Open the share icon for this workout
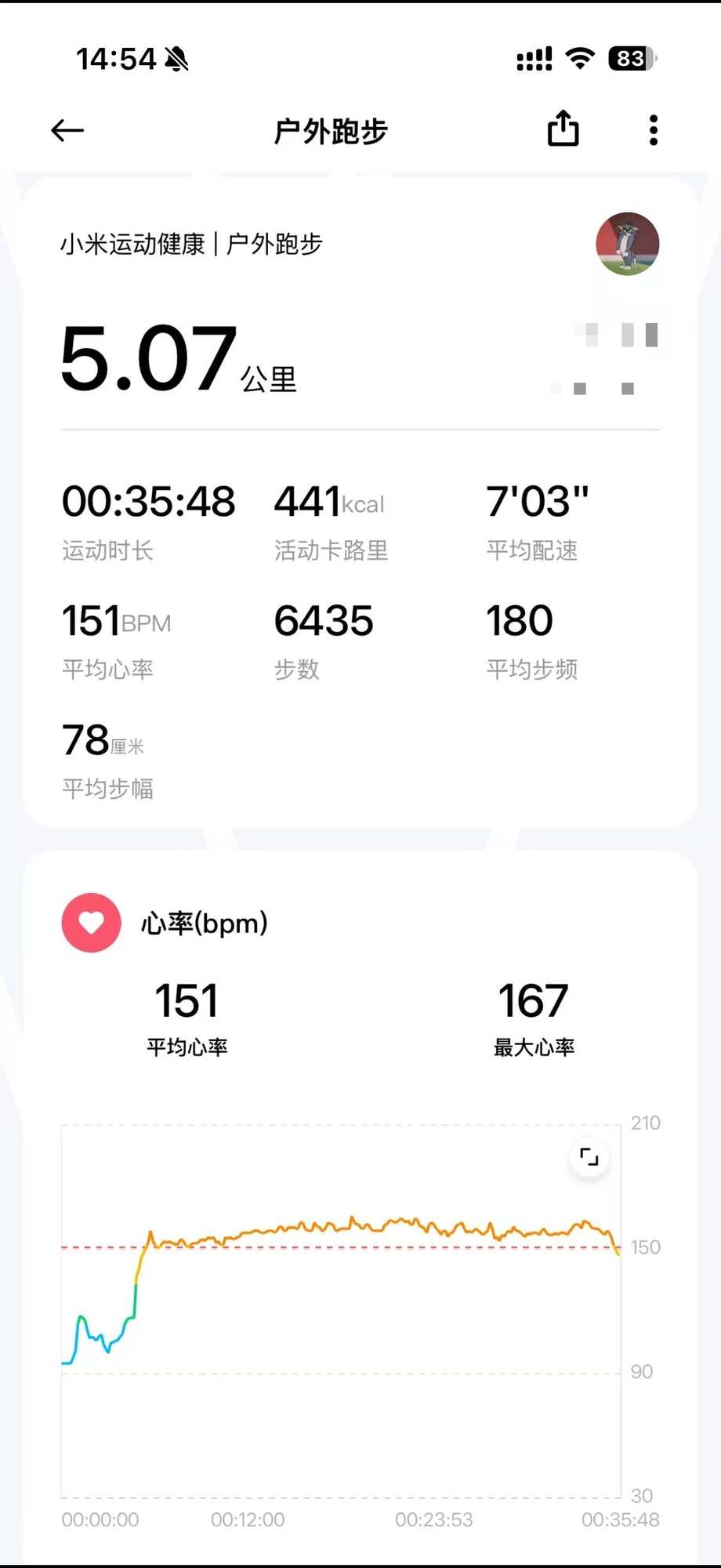Viewport: 721px width, 1568px height. pos(562,129)
